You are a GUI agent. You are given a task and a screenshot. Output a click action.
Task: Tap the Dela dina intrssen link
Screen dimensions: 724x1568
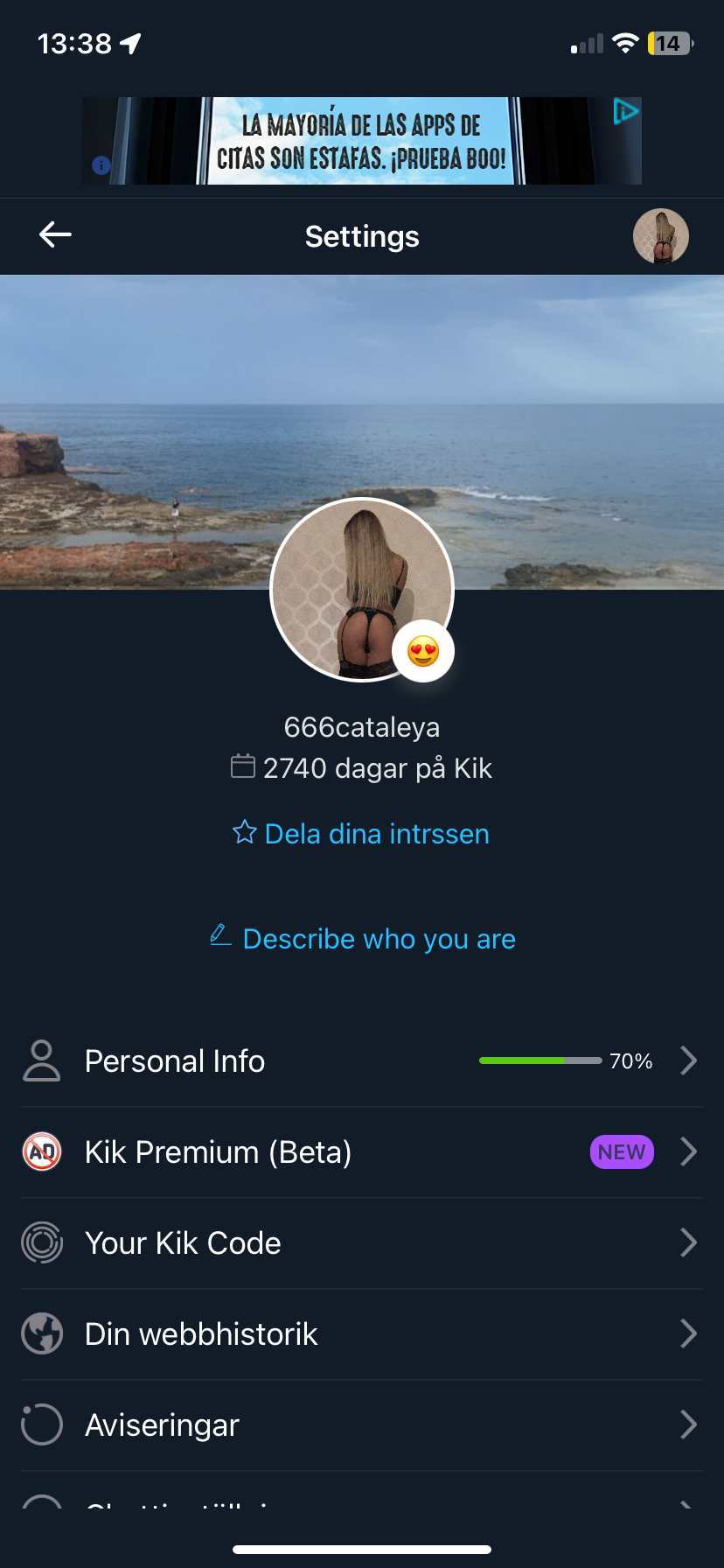[361, 834]
